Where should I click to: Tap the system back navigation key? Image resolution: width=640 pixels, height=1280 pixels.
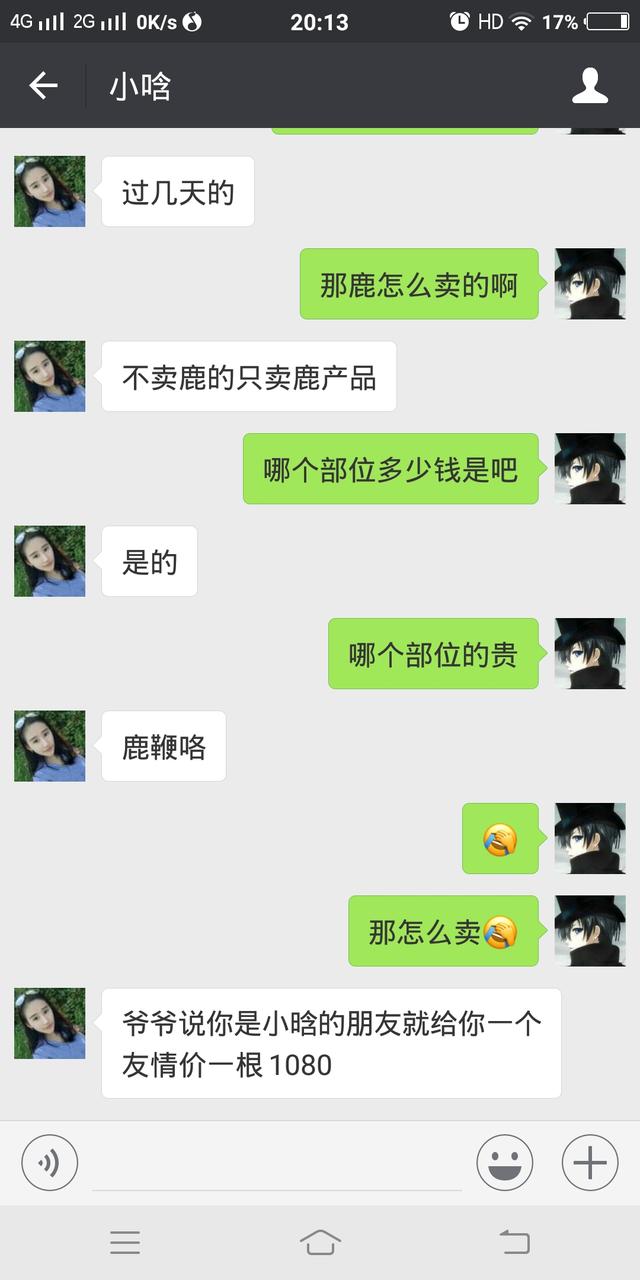(514, 1242)
